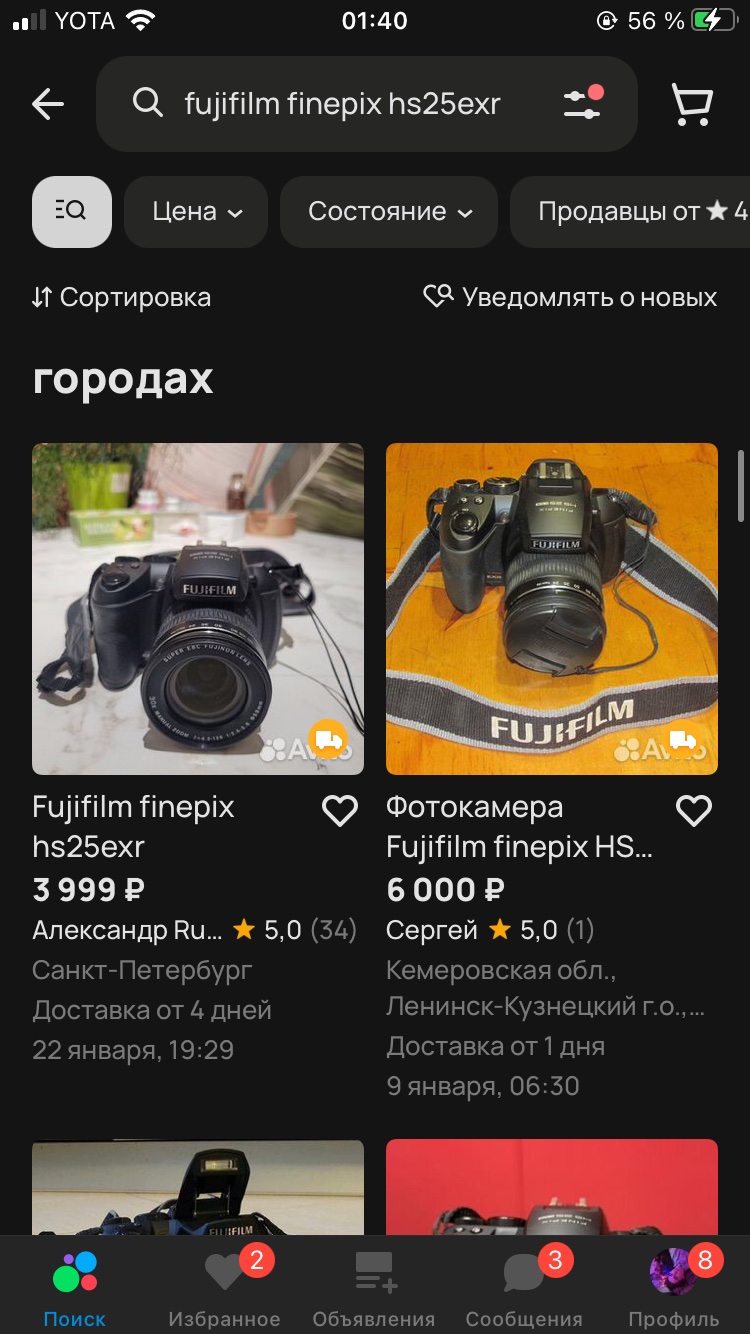Enable Уведомлять о новых alerts
750x1334 pixels.
pos(570,297)
